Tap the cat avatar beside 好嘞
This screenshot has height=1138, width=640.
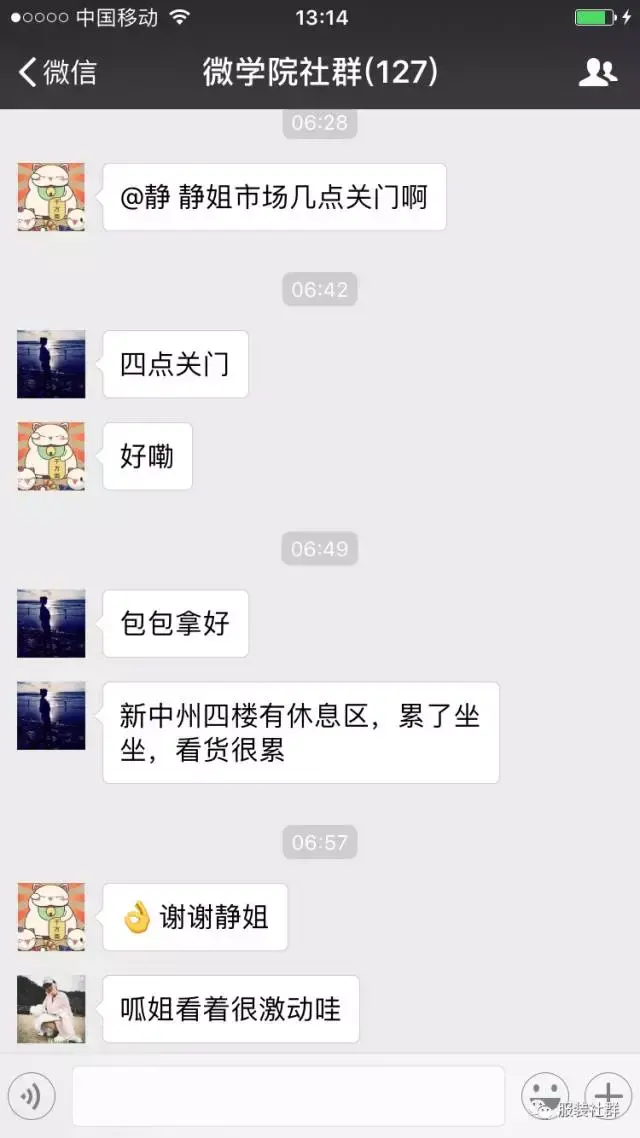pos(51,456)
